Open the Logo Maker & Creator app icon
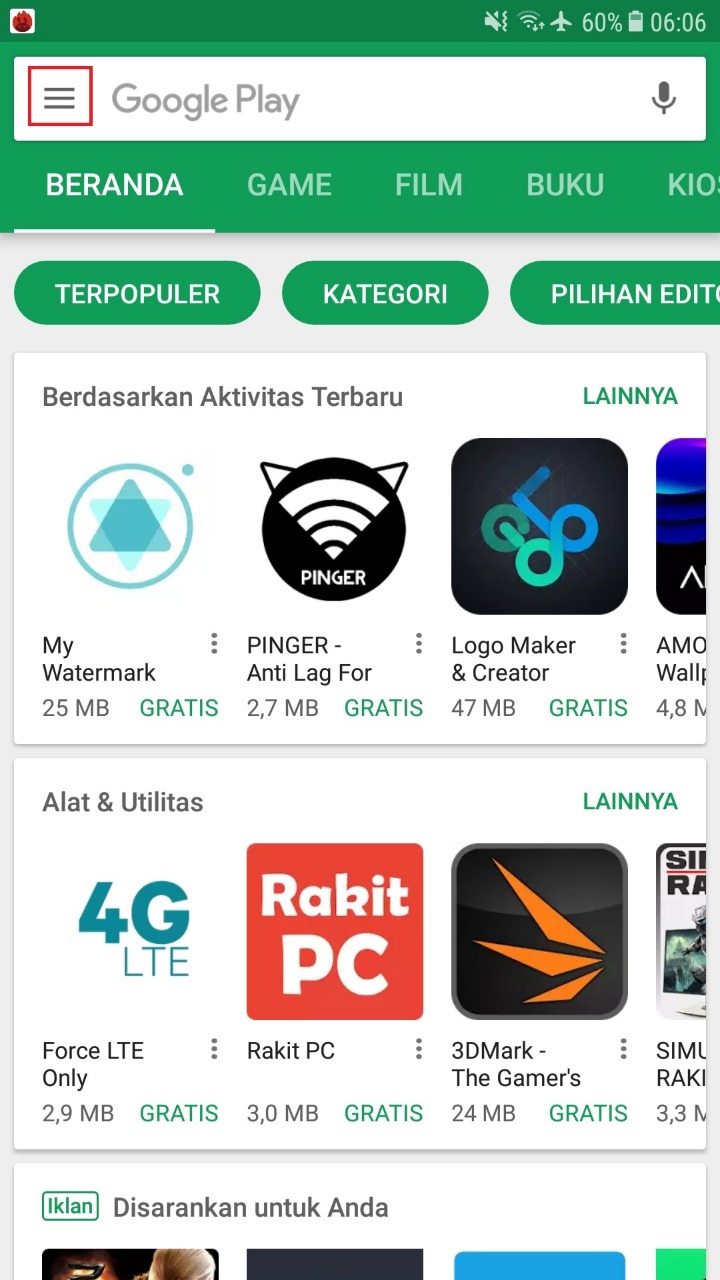Image resolution: width=720 pixels, height=1280 pixels. click(x=540, y=525)
